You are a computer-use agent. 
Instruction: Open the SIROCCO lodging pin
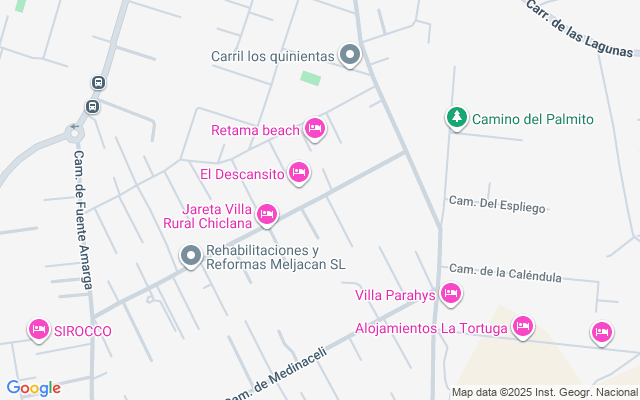click(x=40, y=329)
